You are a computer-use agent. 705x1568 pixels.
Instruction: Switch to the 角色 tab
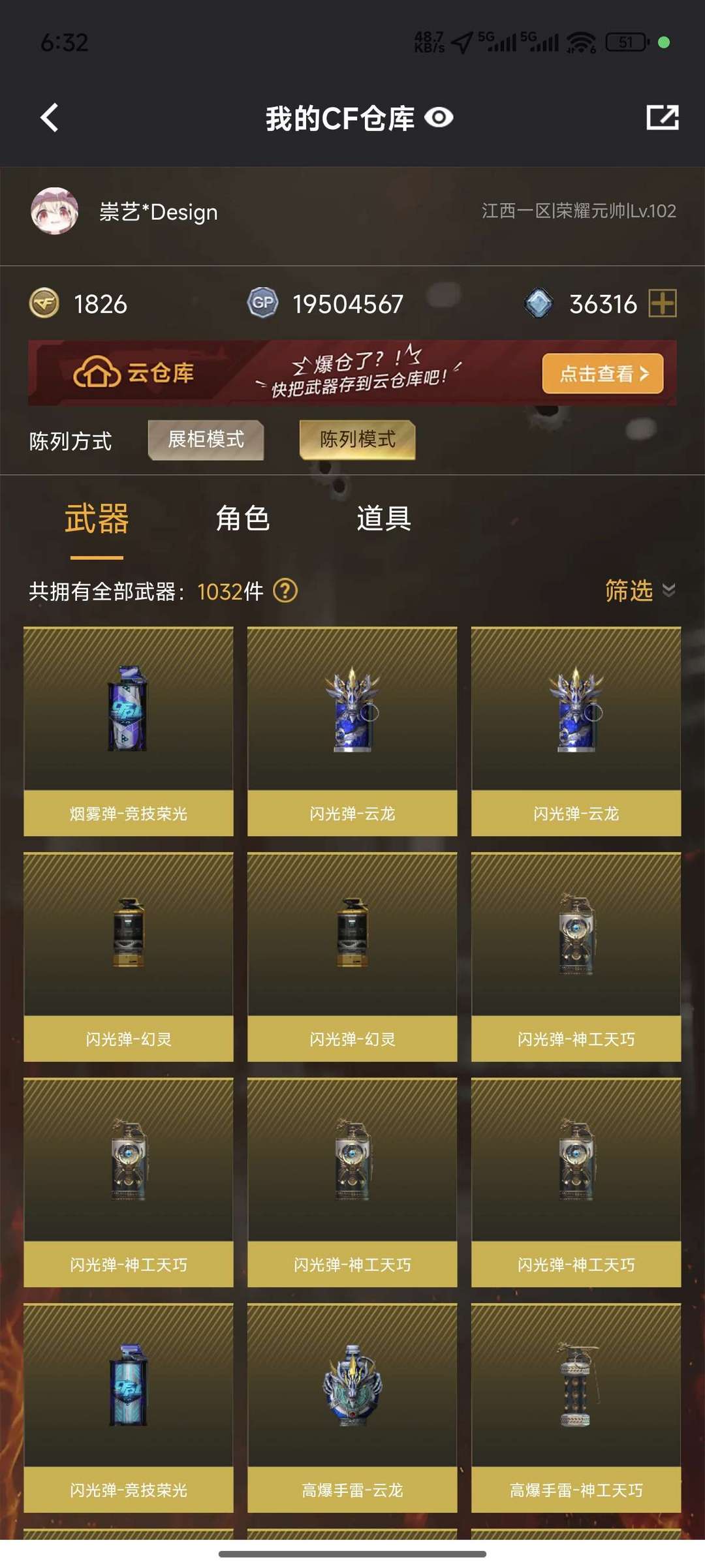(243, 519)
